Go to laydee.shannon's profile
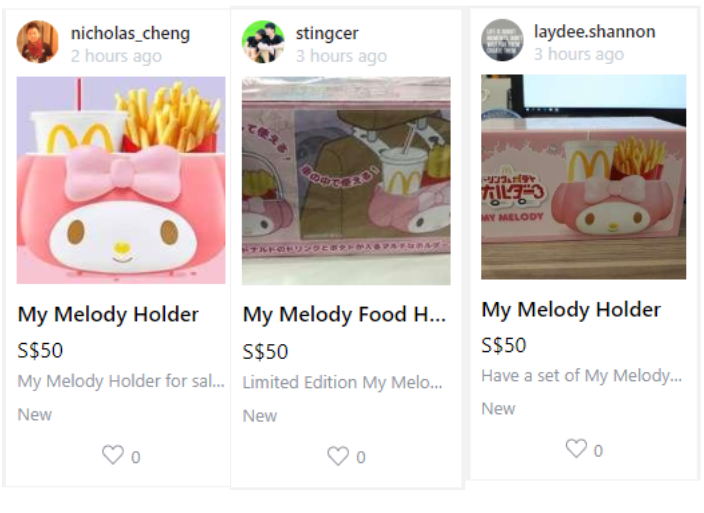Image resolution: width=704 pixels, height=513 pixels. point(594,31)
